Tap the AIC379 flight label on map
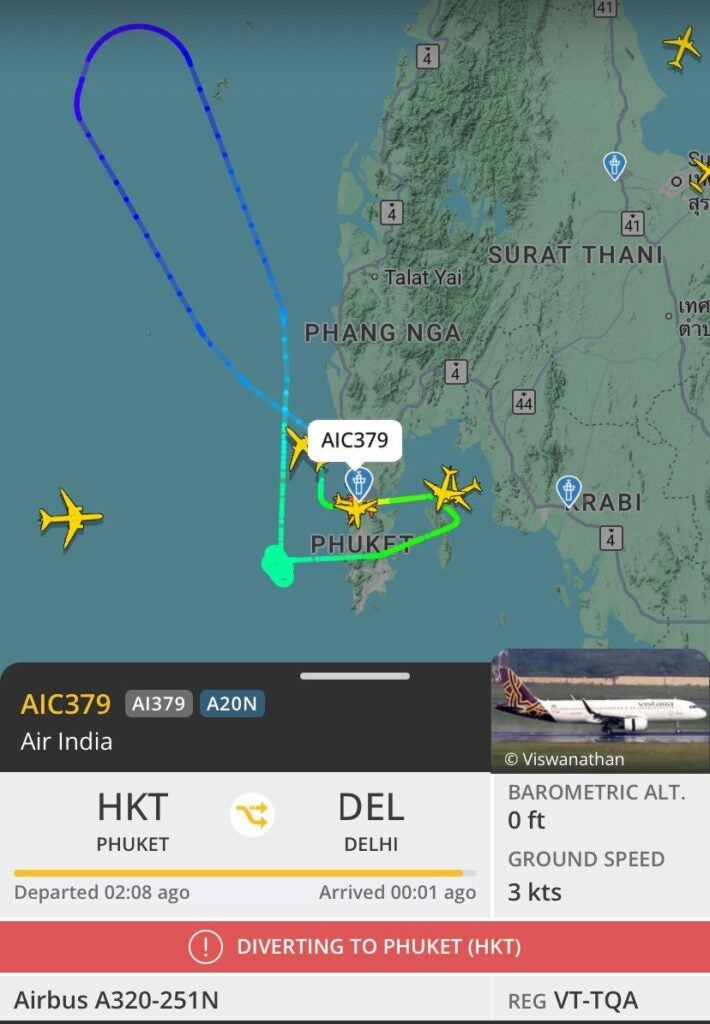Image resolution: width=710 pixels, height=1024 pixels. pos(354,440)
